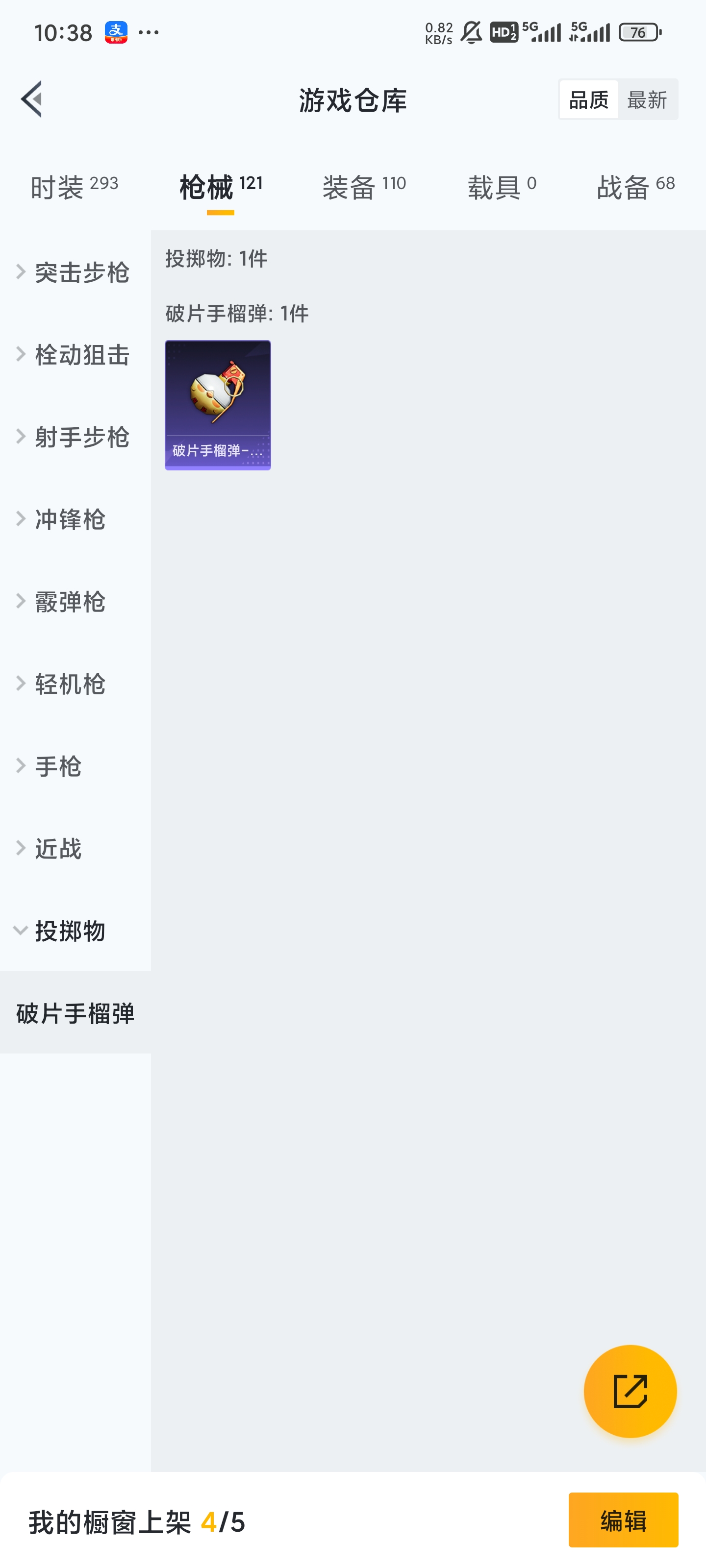
Task: Expand the 栓动狙击 category
Action: 76,354
